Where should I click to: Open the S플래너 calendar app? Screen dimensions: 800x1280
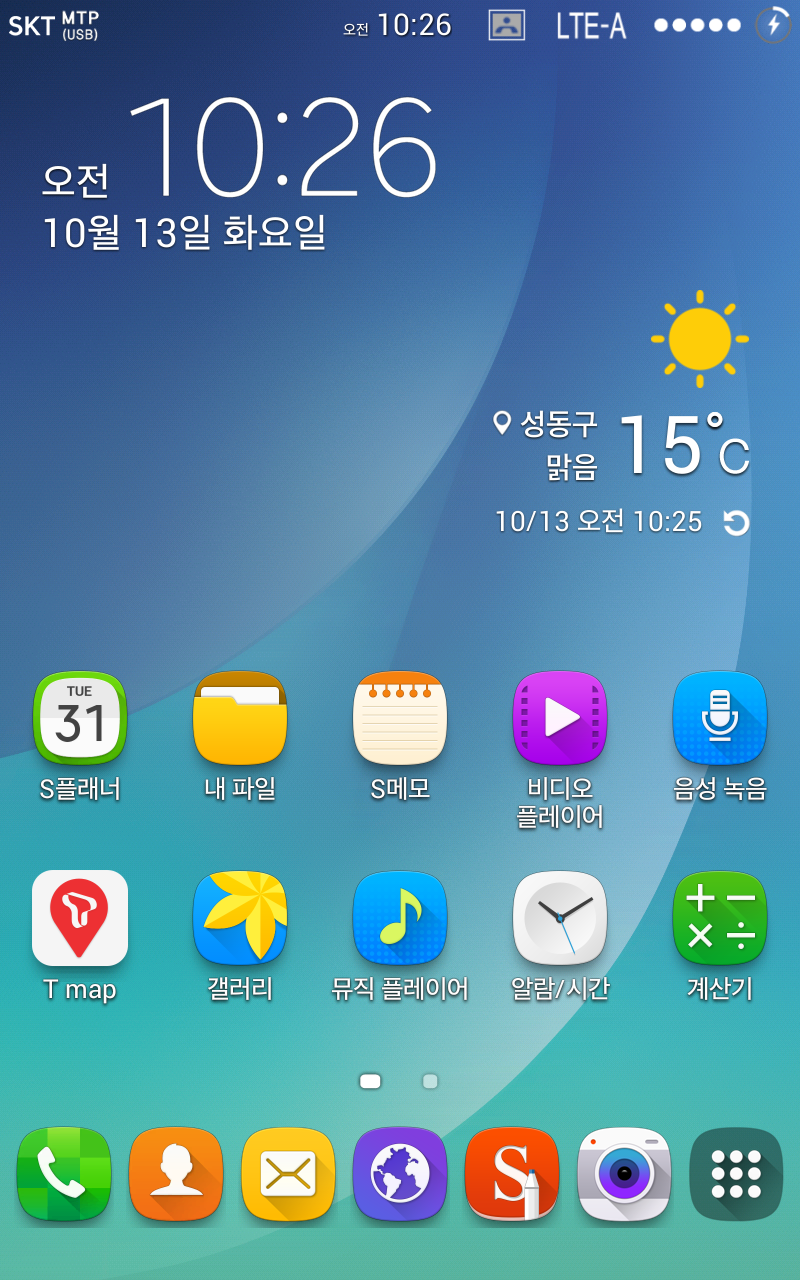80,719
